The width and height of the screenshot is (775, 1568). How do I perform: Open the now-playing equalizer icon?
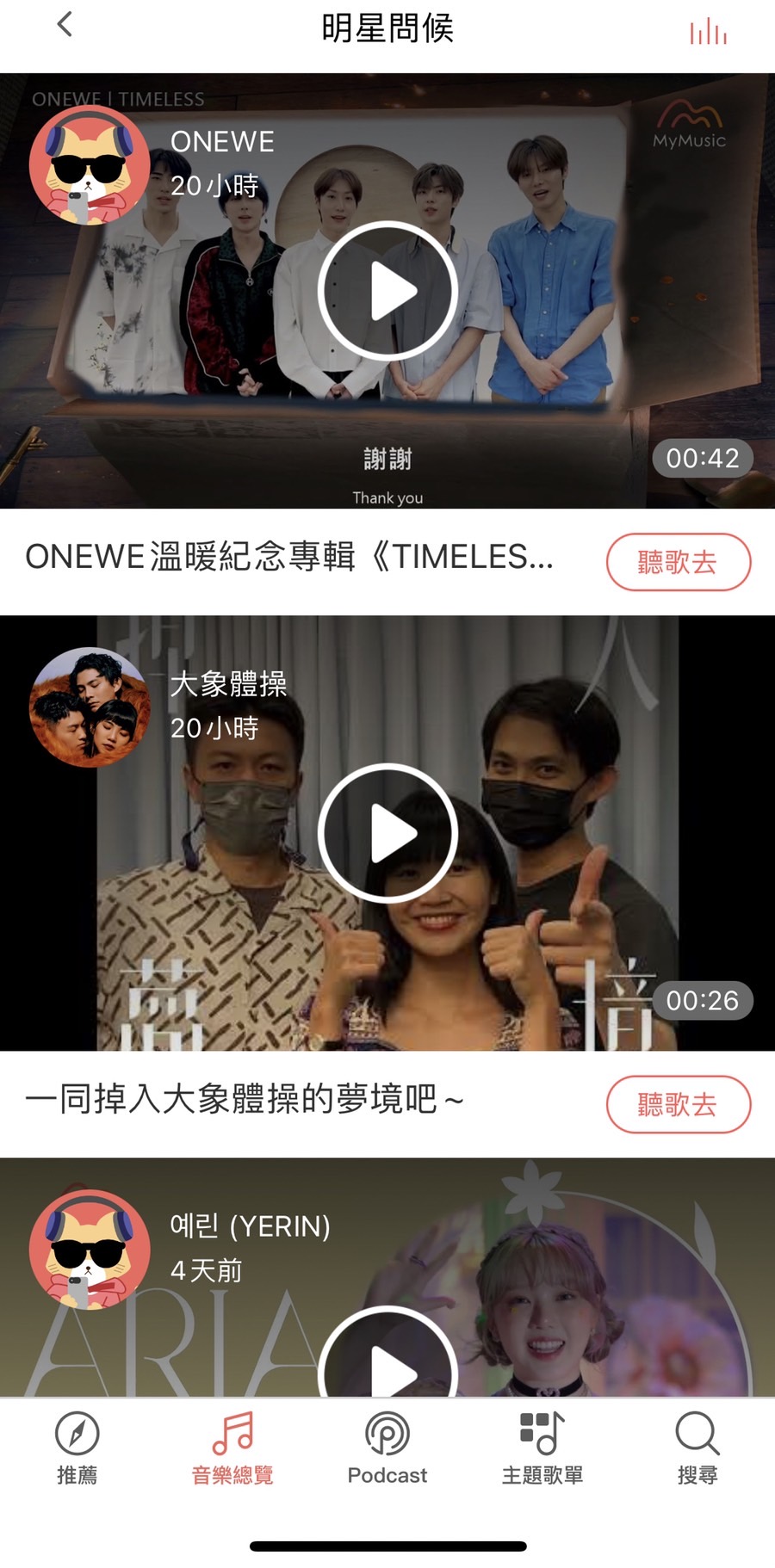(708, 31)
